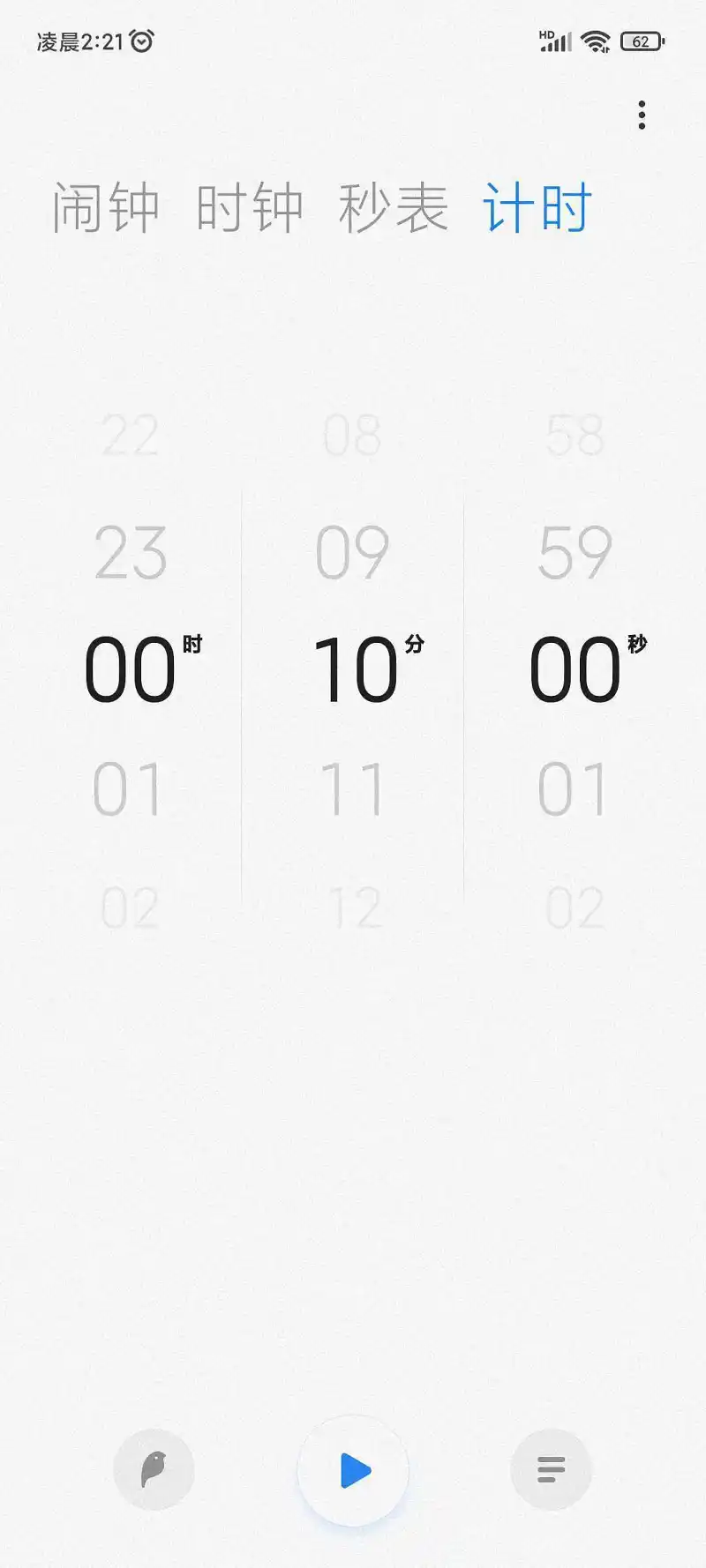Switch to the 闹钟 alarm tab

coord(105,209)
